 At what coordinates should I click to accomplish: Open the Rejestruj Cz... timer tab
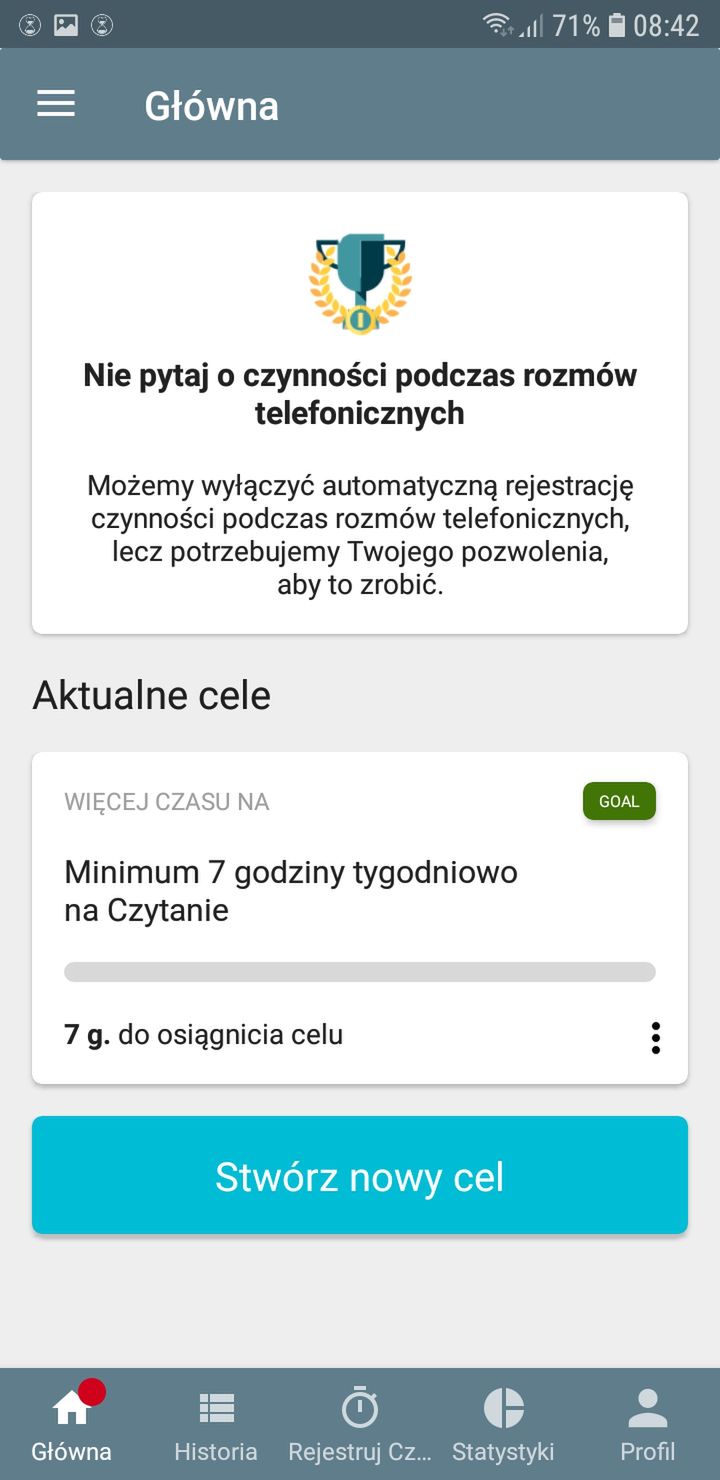(360, 1424)
